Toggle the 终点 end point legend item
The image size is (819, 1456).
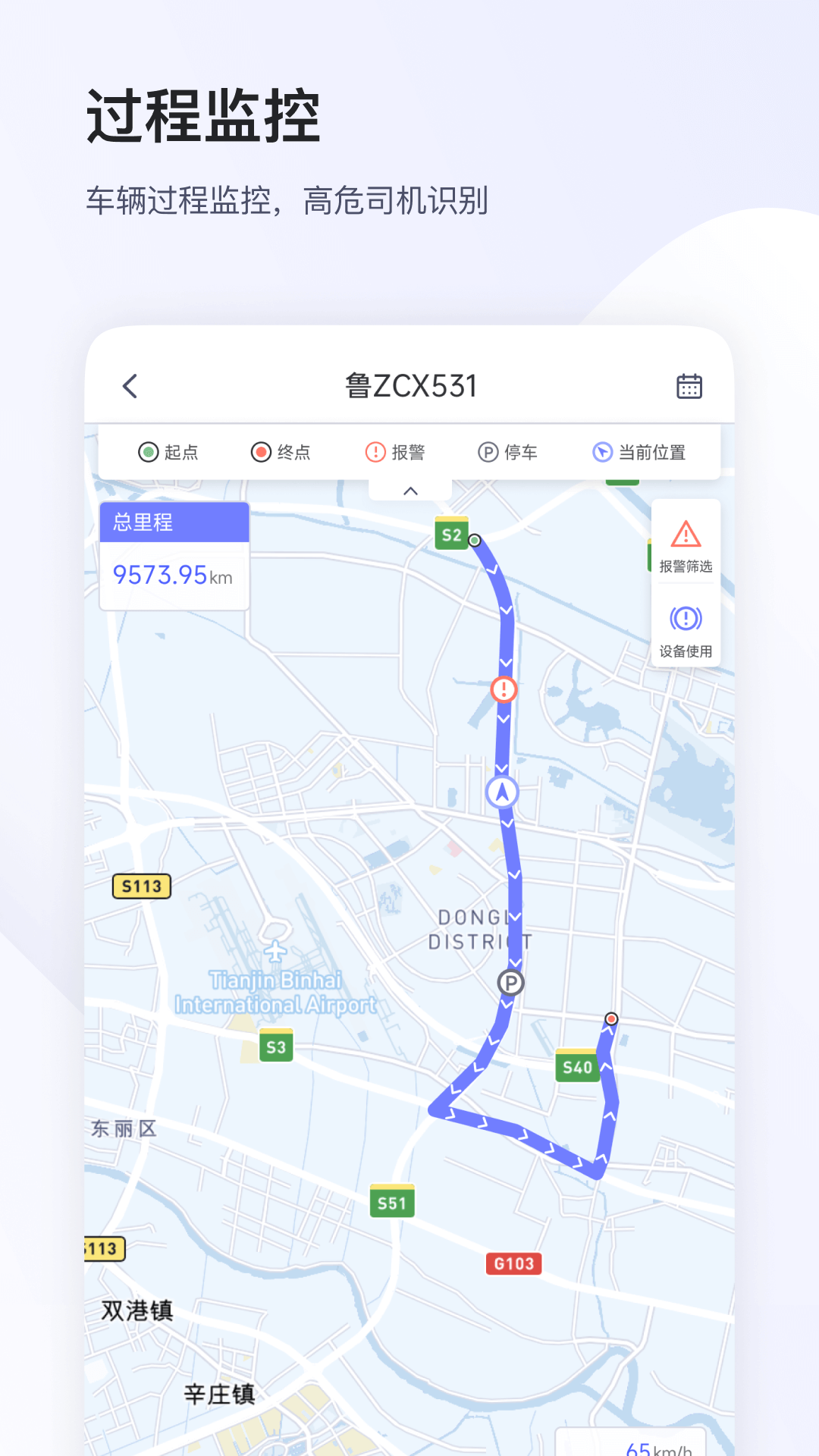coord(281,451)
